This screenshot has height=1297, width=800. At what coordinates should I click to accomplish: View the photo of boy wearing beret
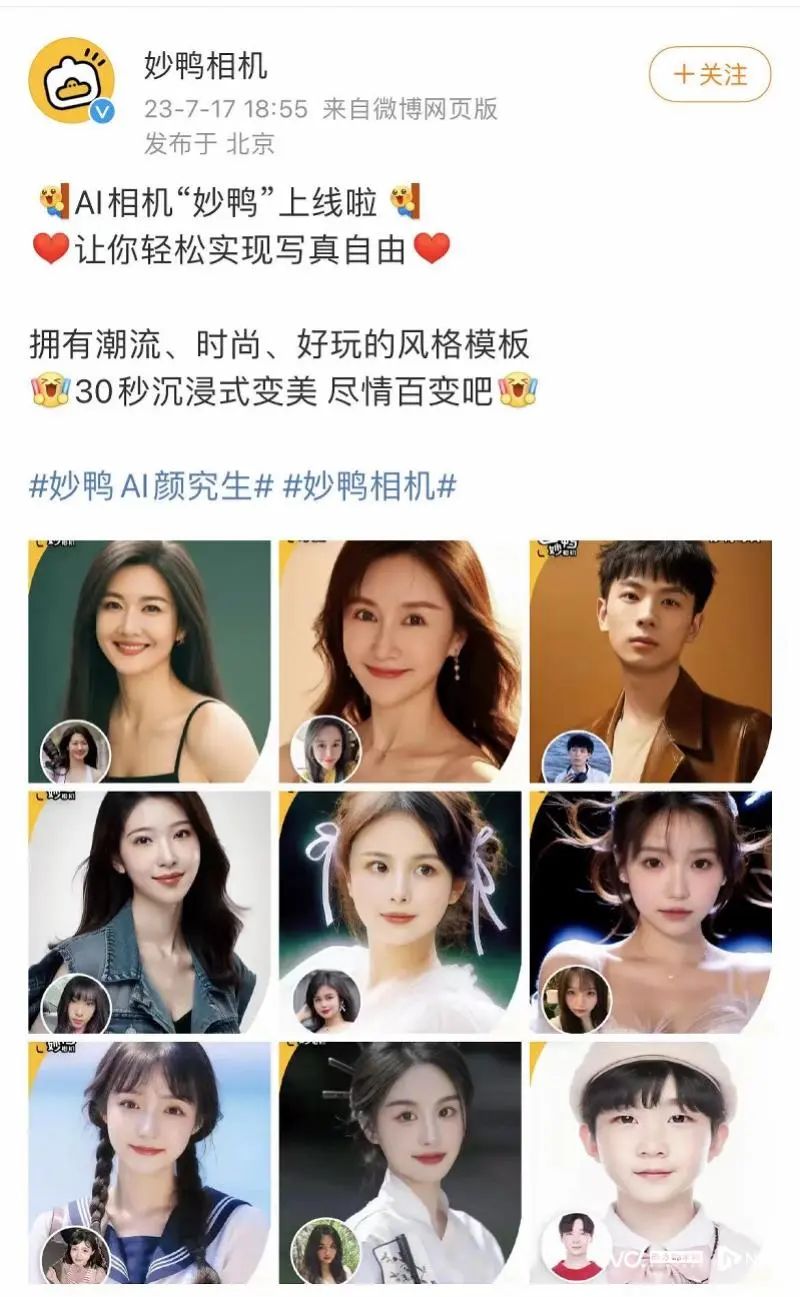(x=650, y=1162)
